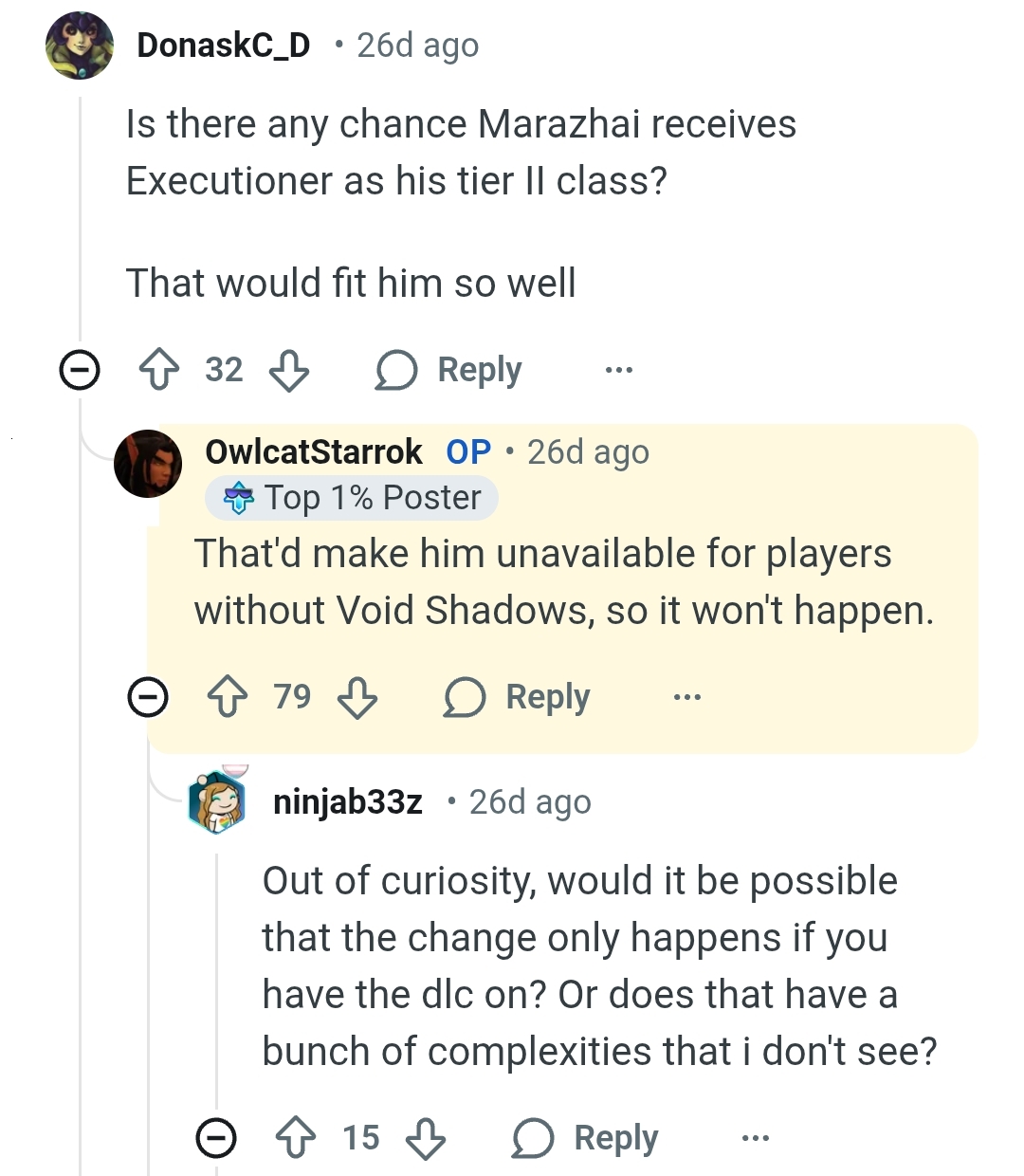Reply to OwlcatStarrok's comment
Screen dimensions: 1024x1176
[517, 697]
